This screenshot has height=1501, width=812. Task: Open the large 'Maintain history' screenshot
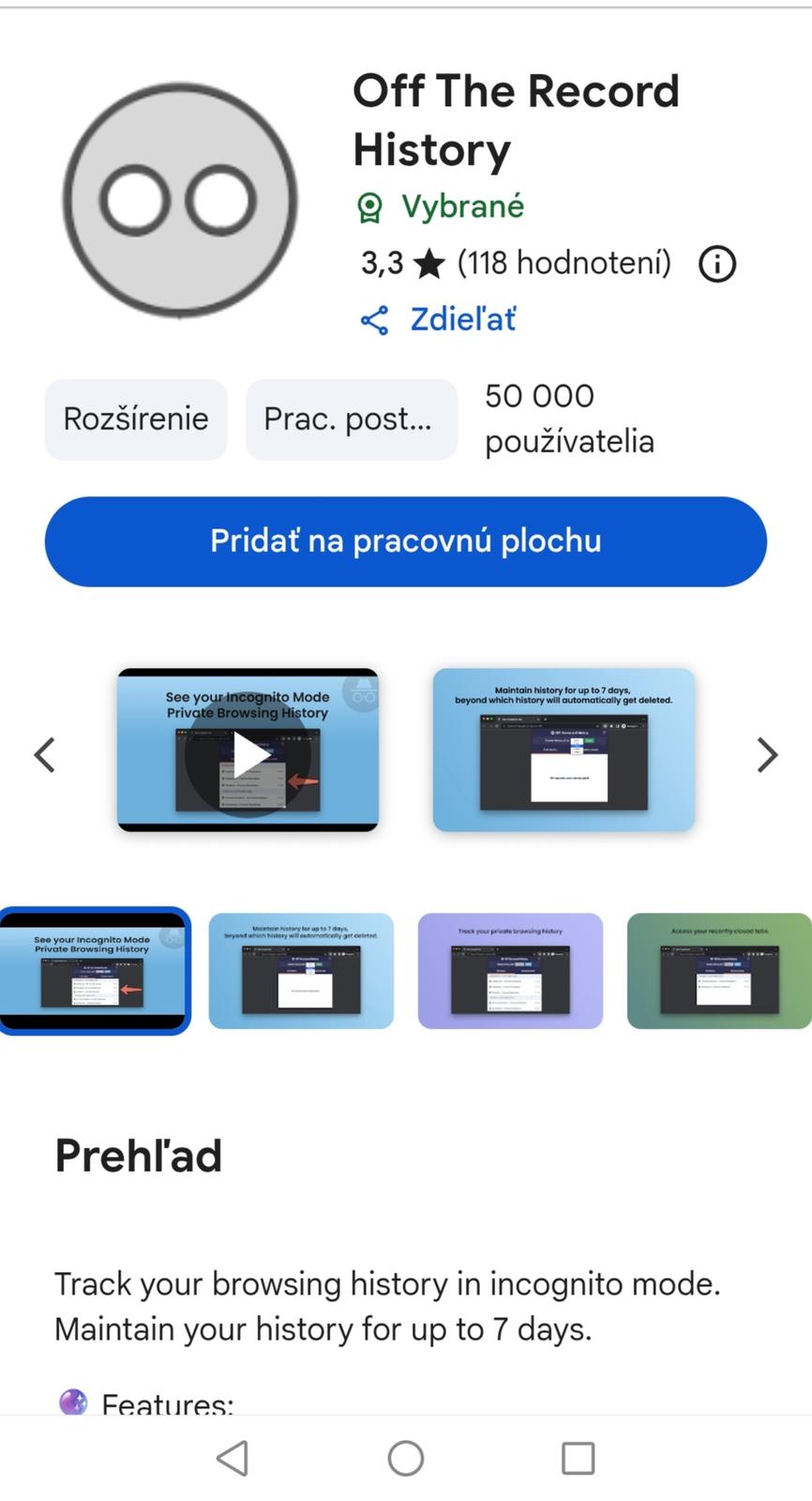[x=564, y=750]
